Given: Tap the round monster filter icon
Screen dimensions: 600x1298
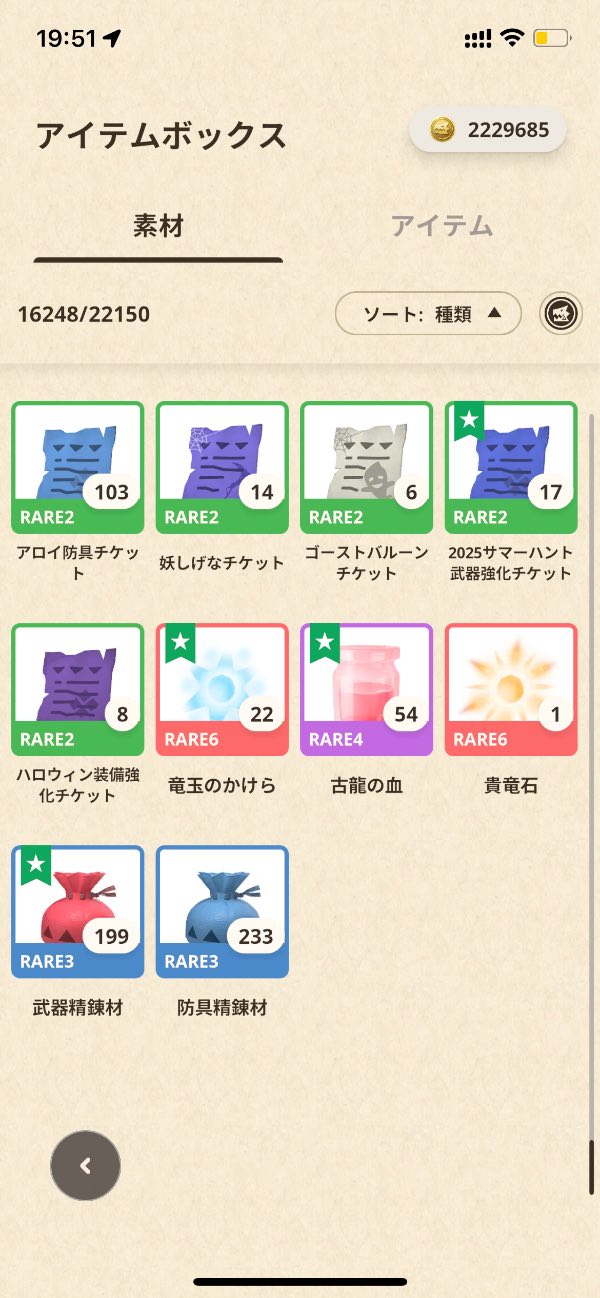Looking at the screenshot, I should [x=562, y=314].
